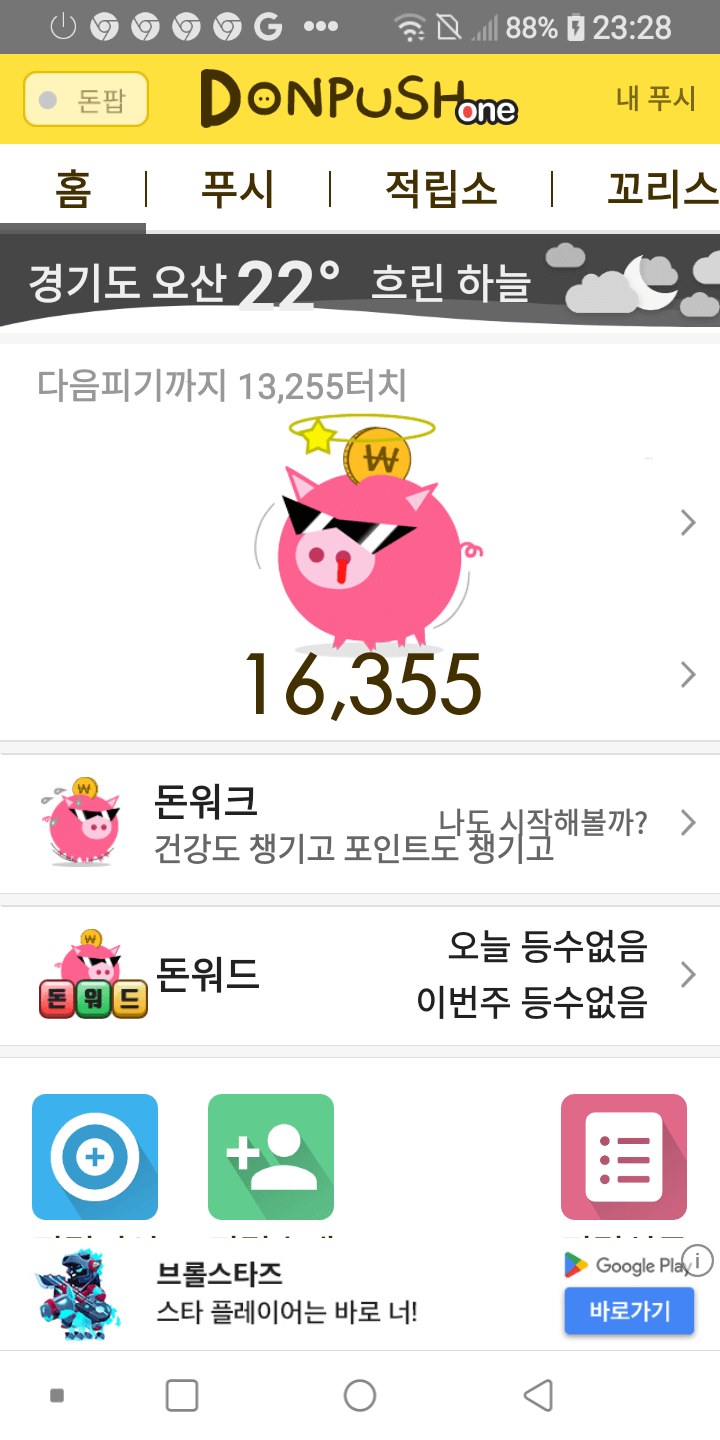
Task: Select the 꼬리스 tab
Action: point(660,189)
